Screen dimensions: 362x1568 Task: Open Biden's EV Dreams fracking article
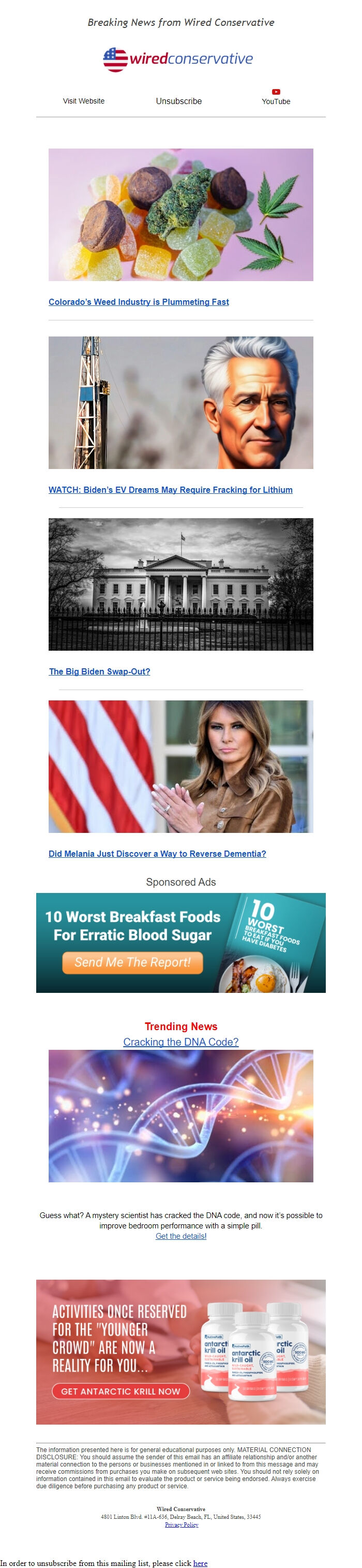[x=170, y=490]
